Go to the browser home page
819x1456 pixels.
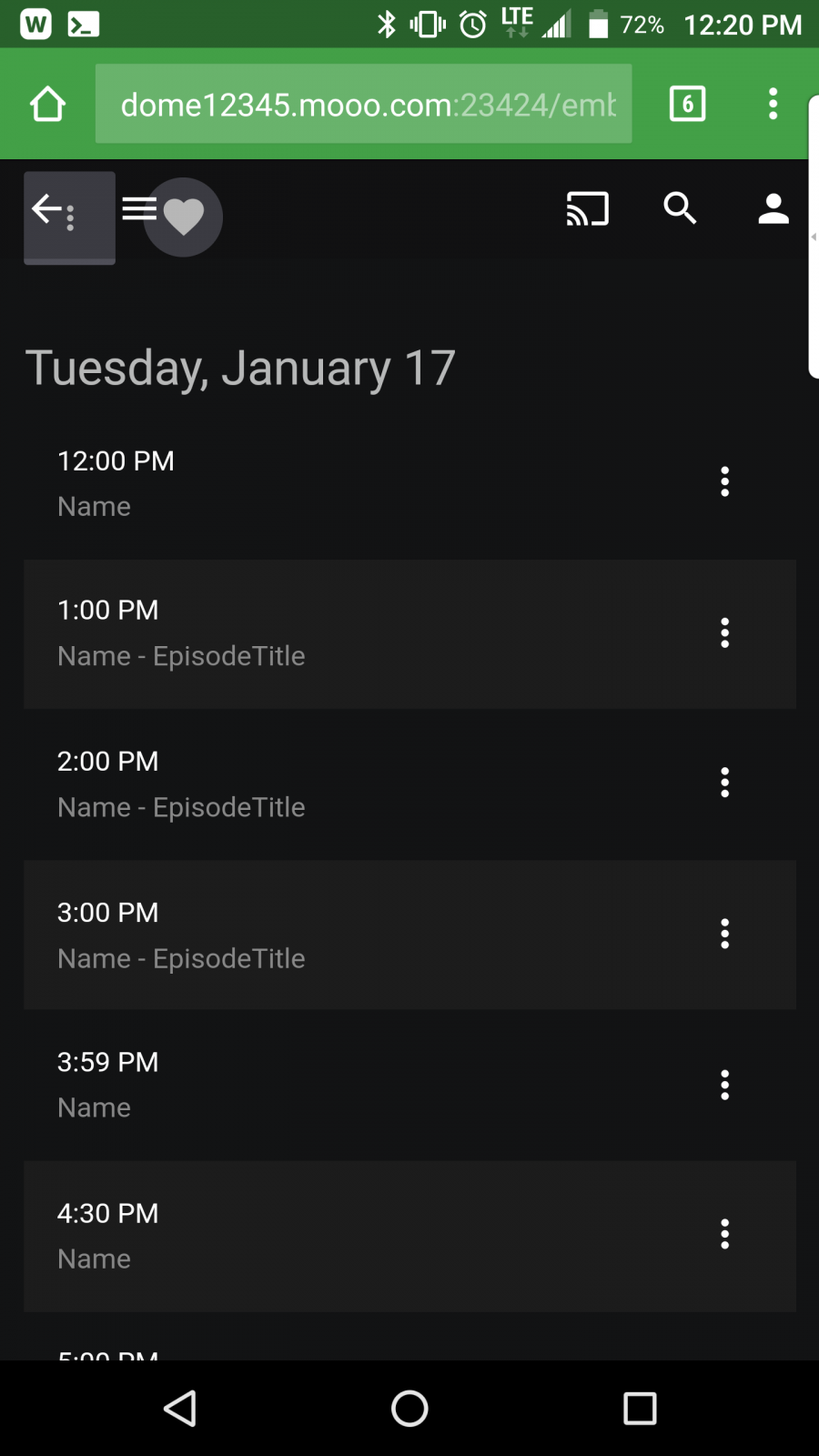coord(48,104)
